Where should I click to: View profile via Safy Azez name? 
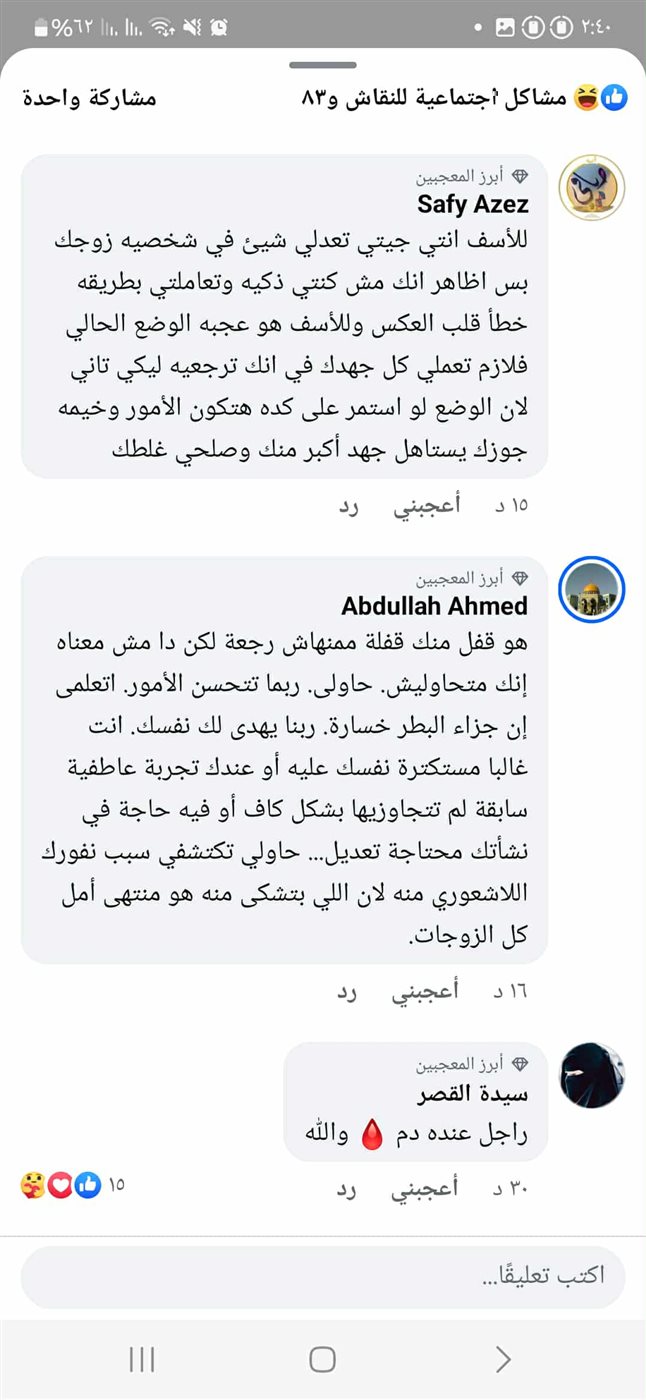[473, 205]
